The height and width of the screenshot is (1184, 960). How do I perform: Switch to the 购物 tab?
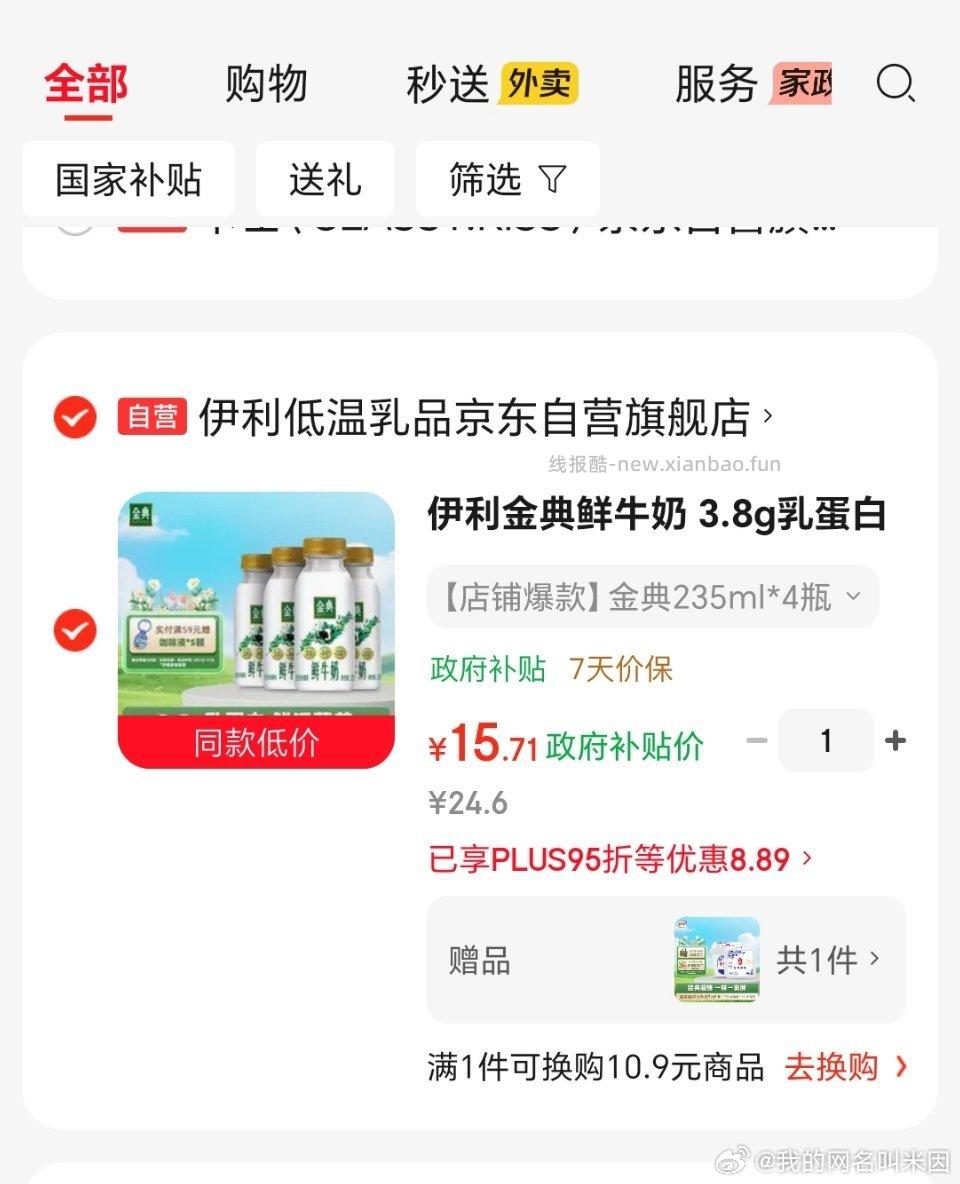(265, 85)
